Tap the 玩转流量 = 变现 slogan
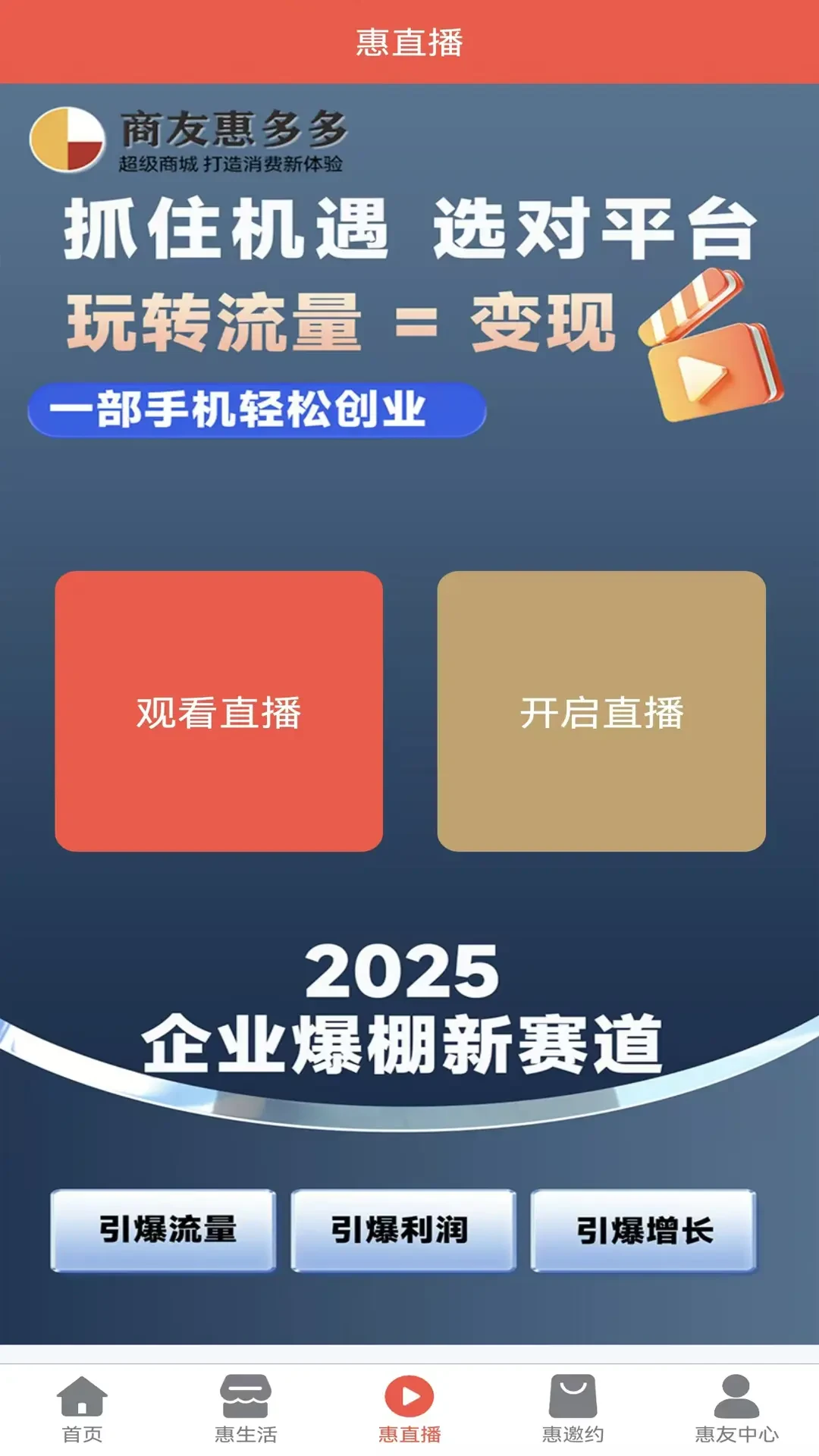The width and height of the screenshot is (819, 1456). (337, 326)
